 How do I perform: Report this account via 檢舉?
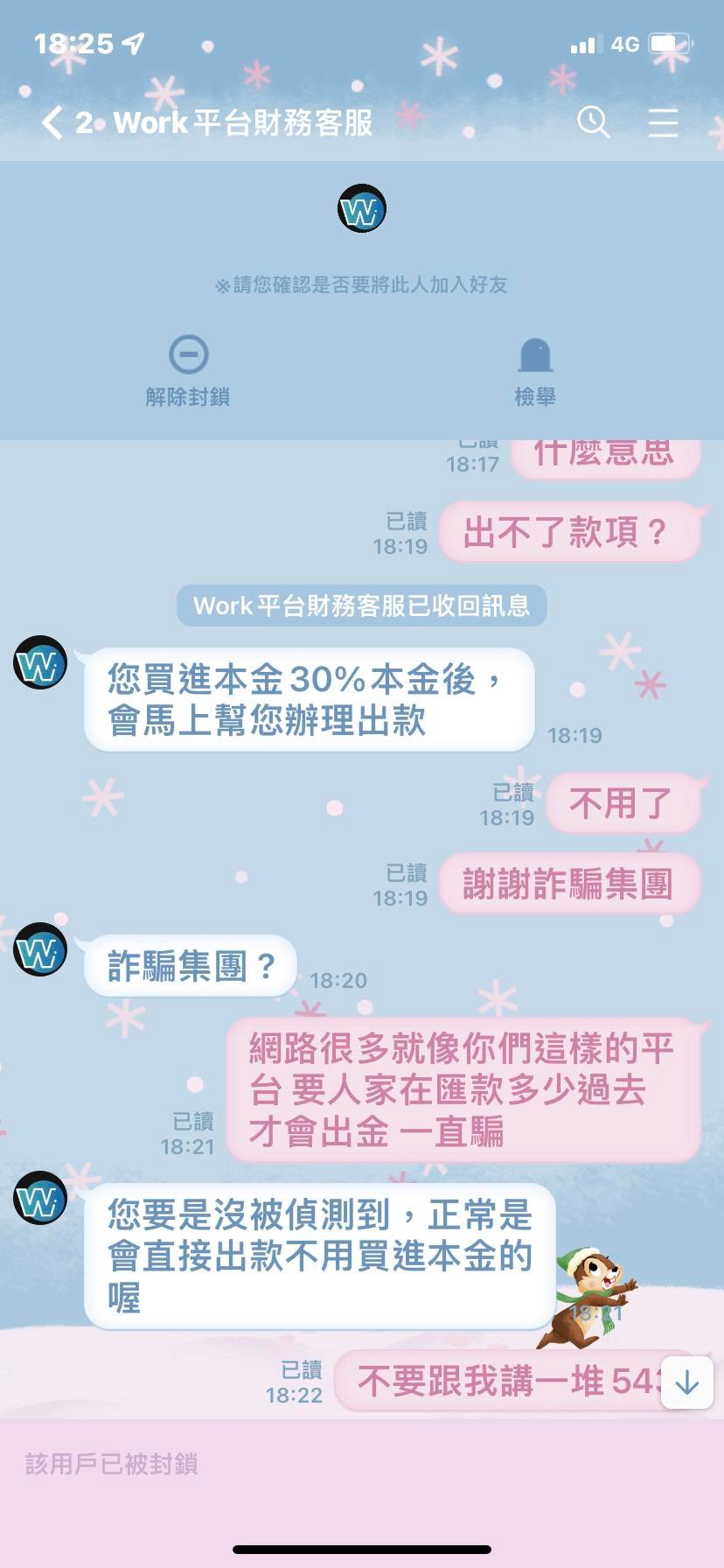tap(535, 370)
